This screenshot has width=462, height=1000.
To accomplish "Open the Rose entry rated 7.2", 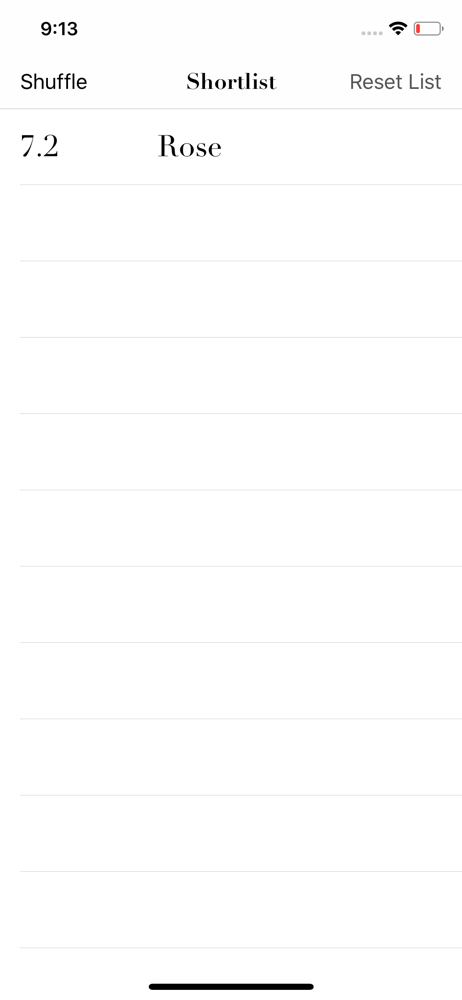I will [x=231, y=147].
